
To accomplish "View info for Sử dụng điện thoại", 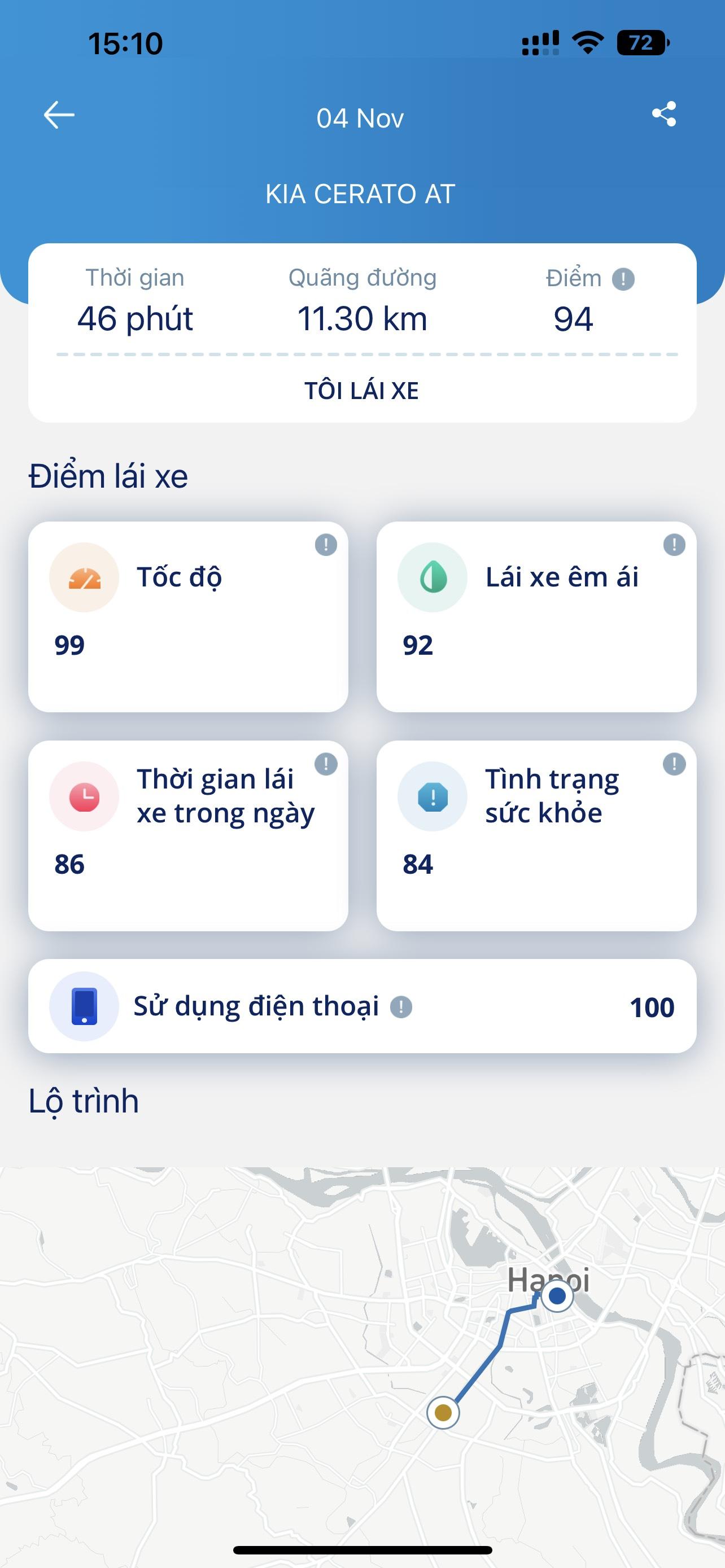I will [401, 1007].
